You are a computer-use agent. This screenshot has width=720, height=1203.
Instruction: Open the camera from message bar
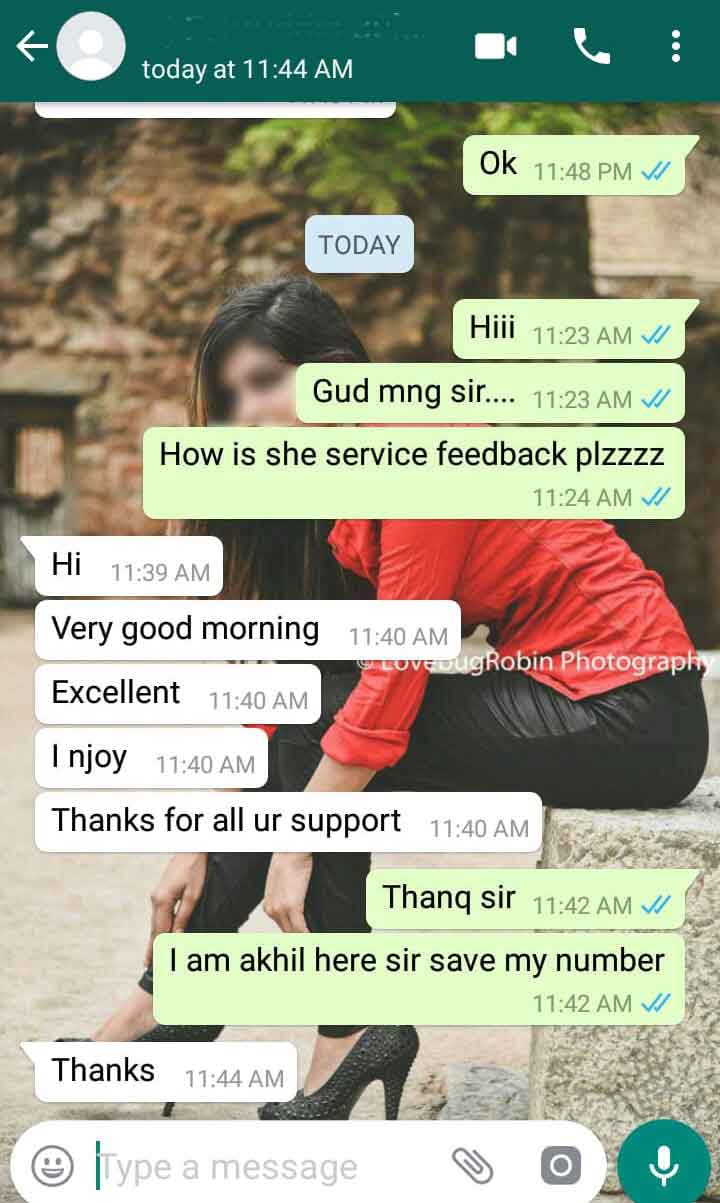coord(560,1165)
